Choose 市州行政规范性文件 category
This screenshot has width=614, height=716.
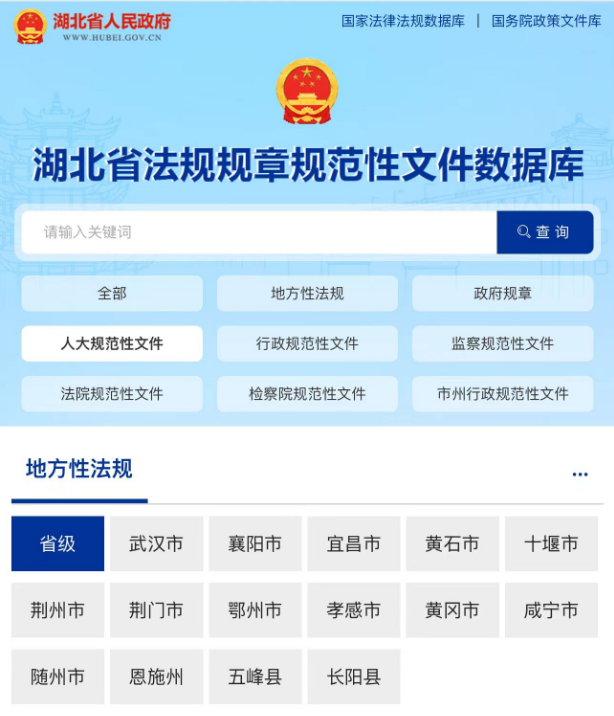point(502,394)
